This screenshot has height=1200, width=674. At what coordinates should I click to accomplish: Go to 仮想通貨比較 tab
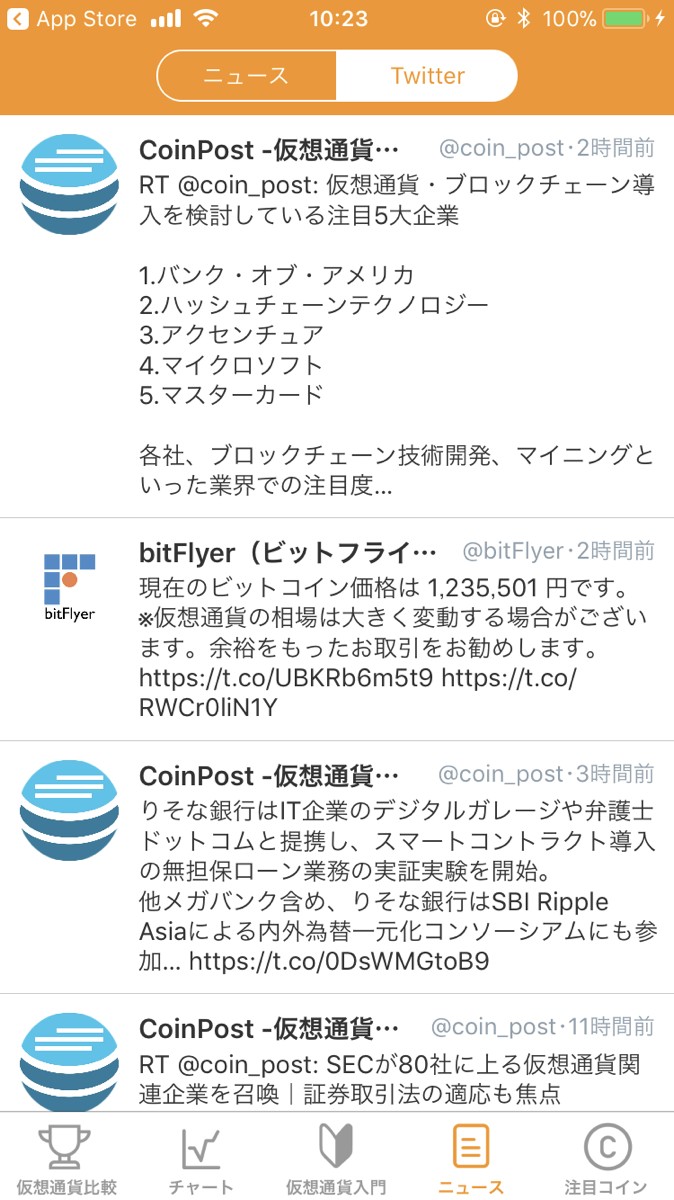tap(66, 1158)
